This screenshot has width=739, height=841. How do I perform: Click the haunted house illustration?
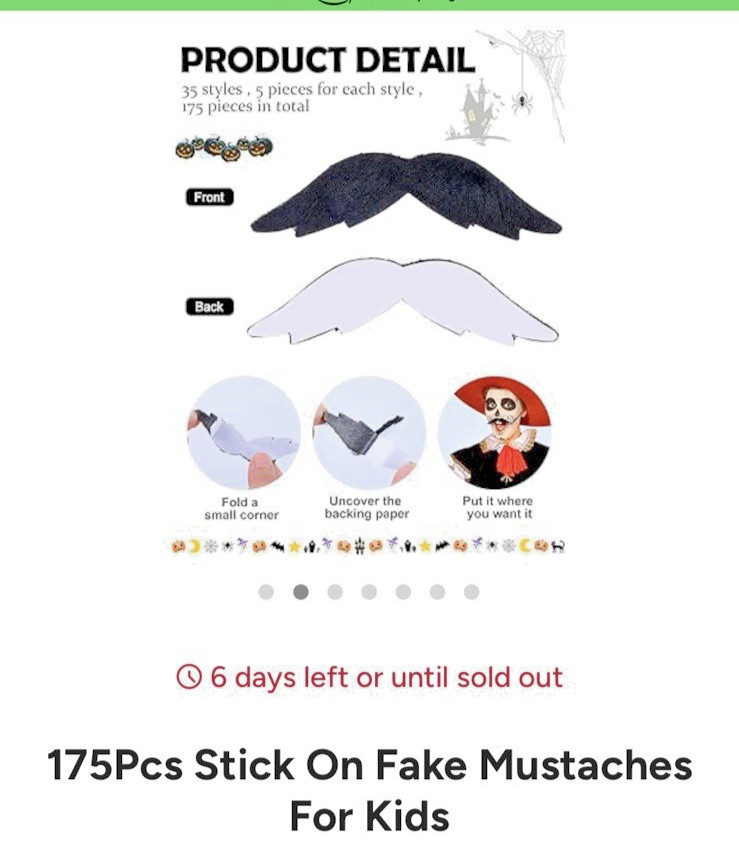pos(477,110)
